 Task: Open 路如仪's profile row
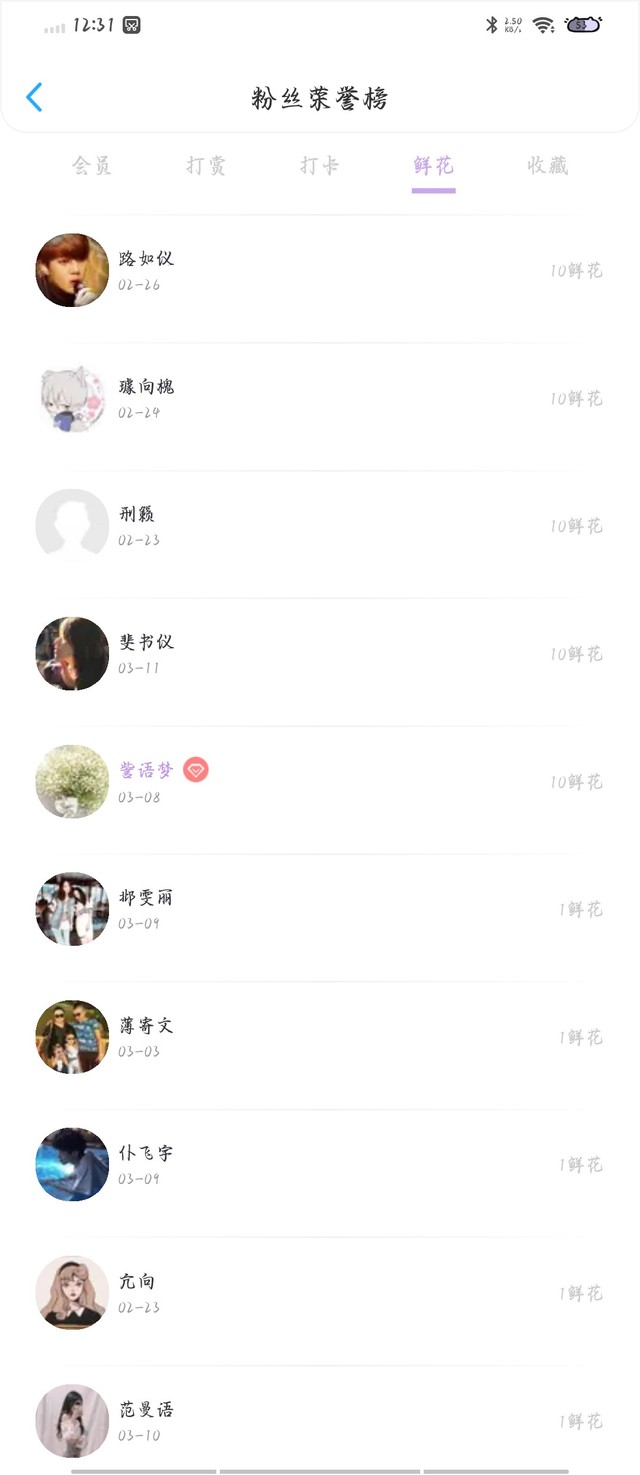[320, 270]
